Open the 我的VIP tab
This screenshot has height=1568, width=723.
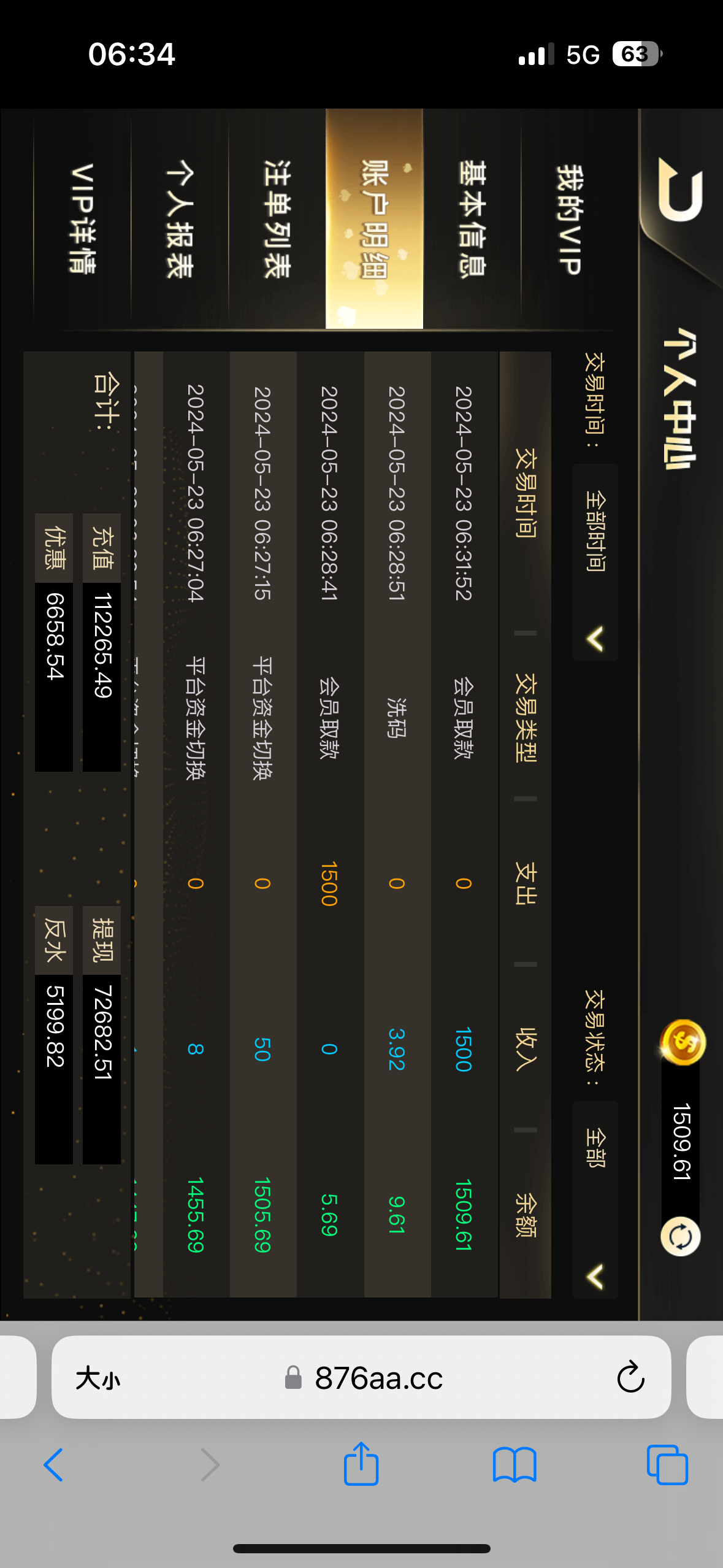569,219
